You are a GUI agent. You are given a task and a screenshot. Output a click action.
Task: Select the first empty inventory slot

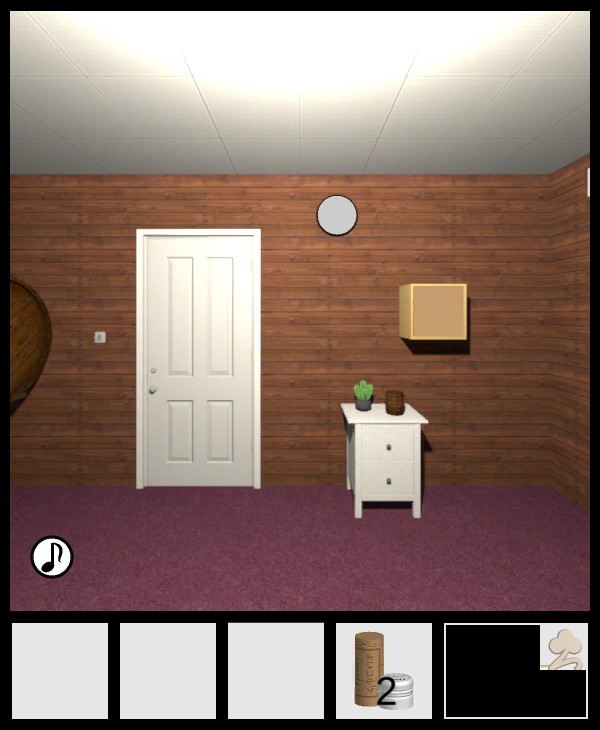60,670
